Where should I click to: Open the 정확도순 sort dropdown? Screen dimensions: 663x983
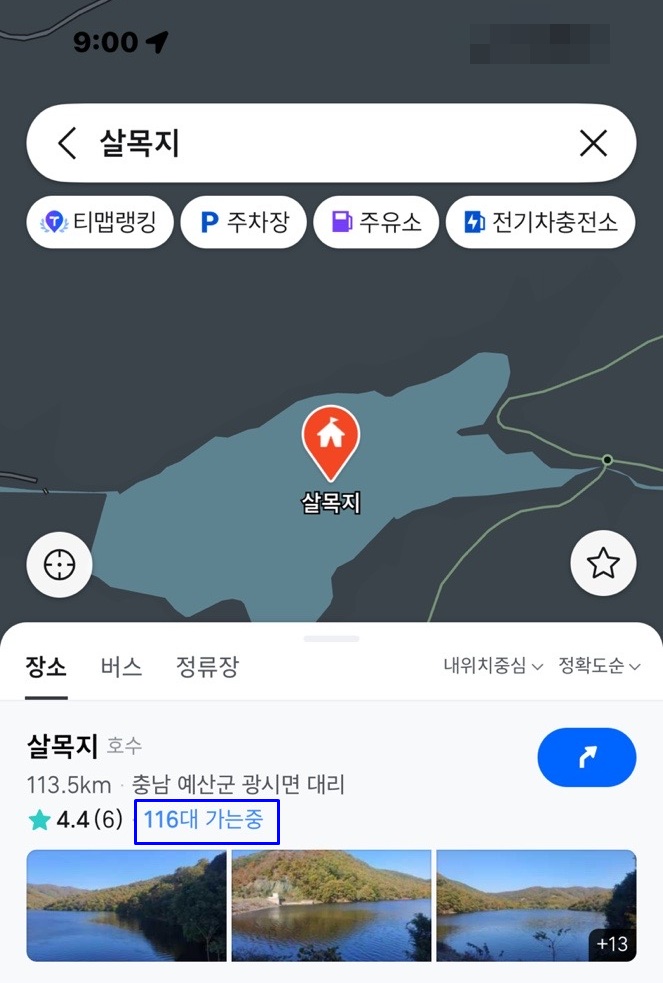click(x=599, y=666)
